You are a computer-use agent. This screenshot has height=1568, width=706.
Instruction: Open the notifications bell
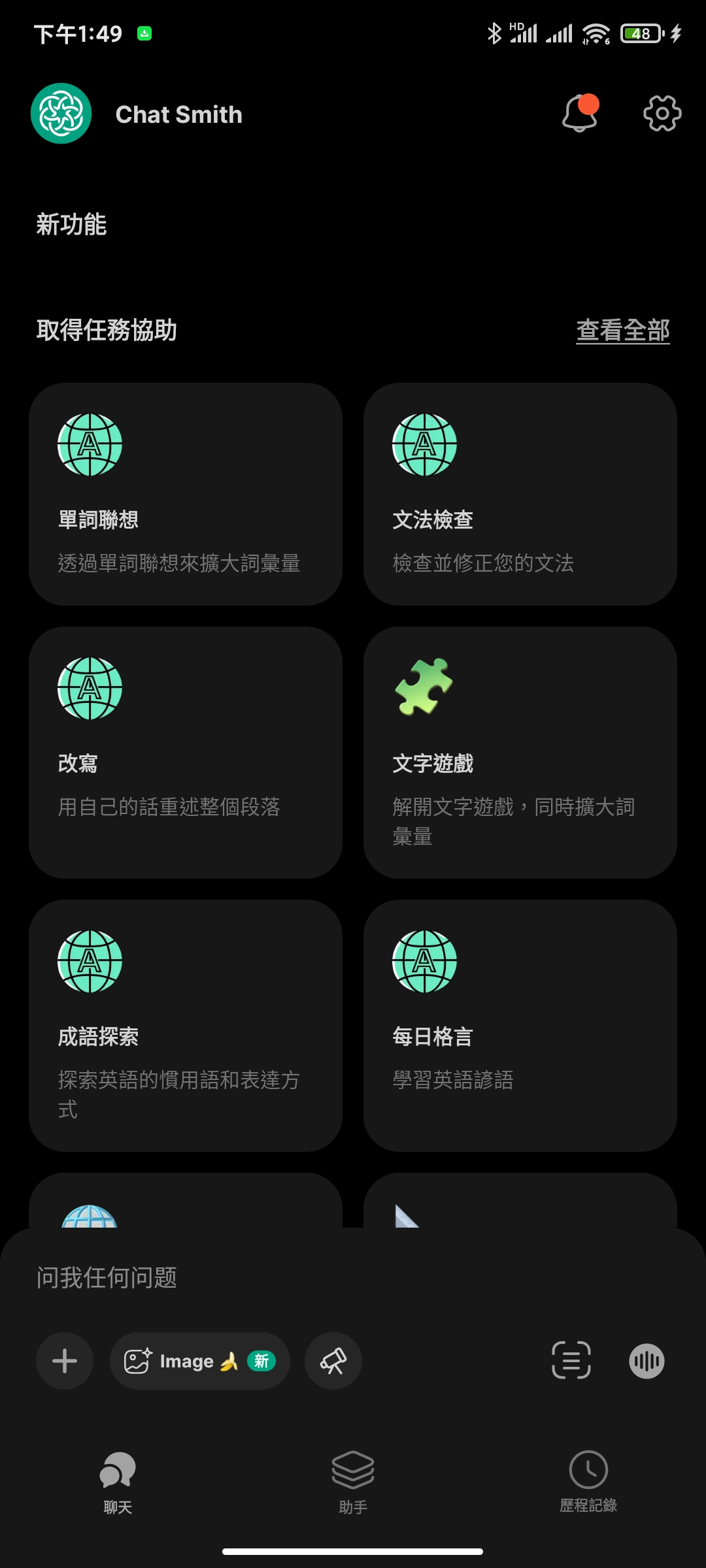click(x=580, y=113)
